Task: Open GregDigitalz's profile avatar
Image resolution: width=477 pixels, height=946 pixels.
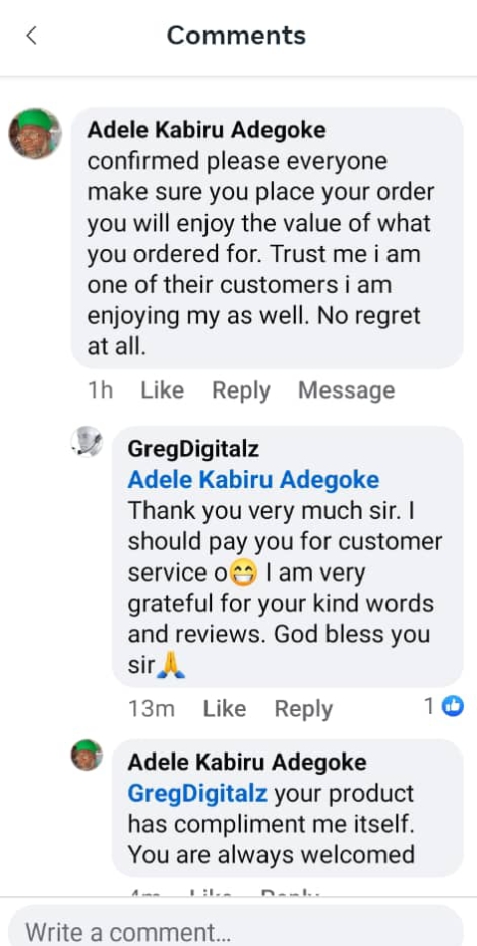Action: pyautogui.click(x=86, y=442)
